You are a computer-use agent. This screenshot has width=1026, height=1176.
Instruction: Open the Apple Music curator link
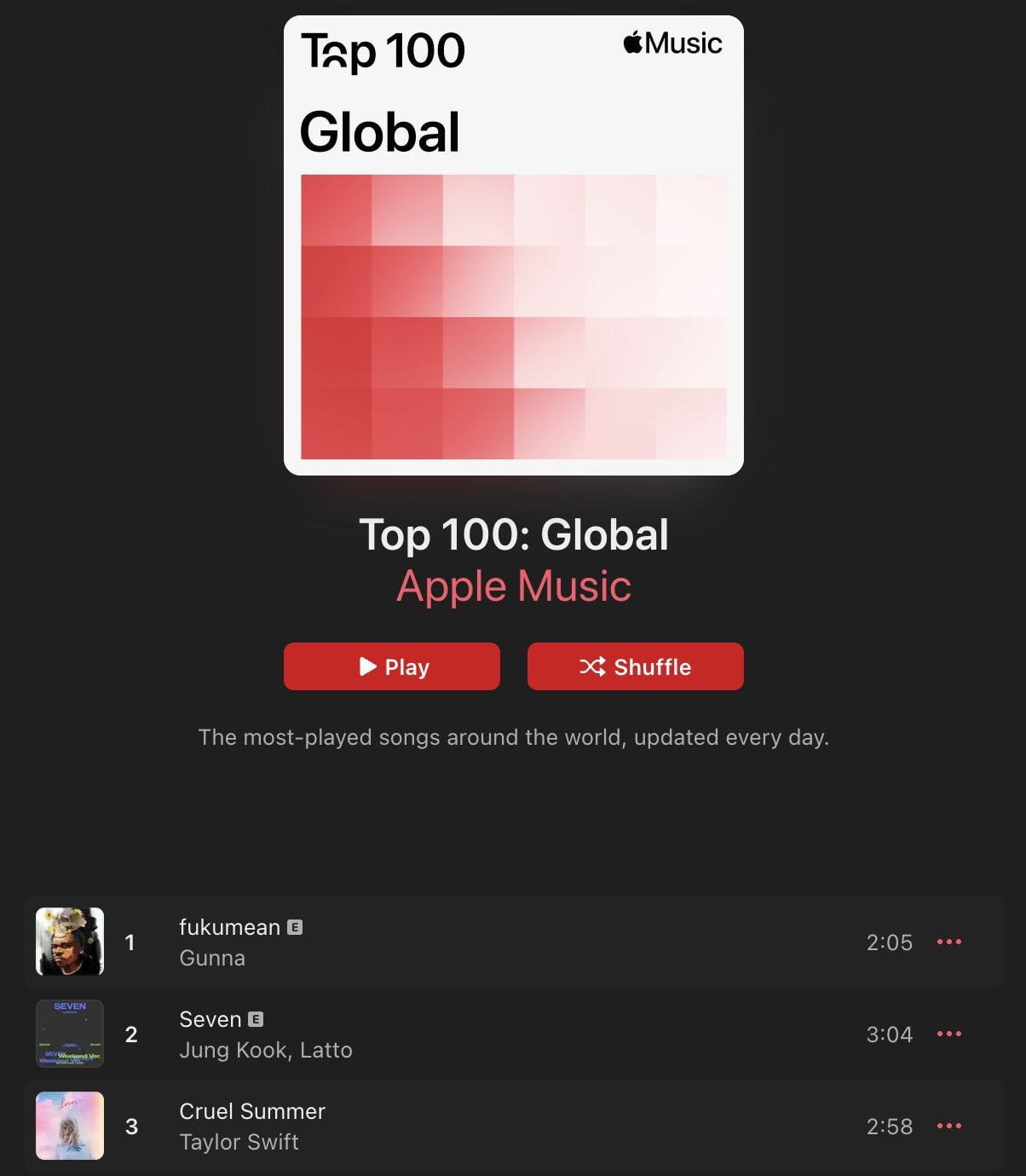tap(513, 586)
